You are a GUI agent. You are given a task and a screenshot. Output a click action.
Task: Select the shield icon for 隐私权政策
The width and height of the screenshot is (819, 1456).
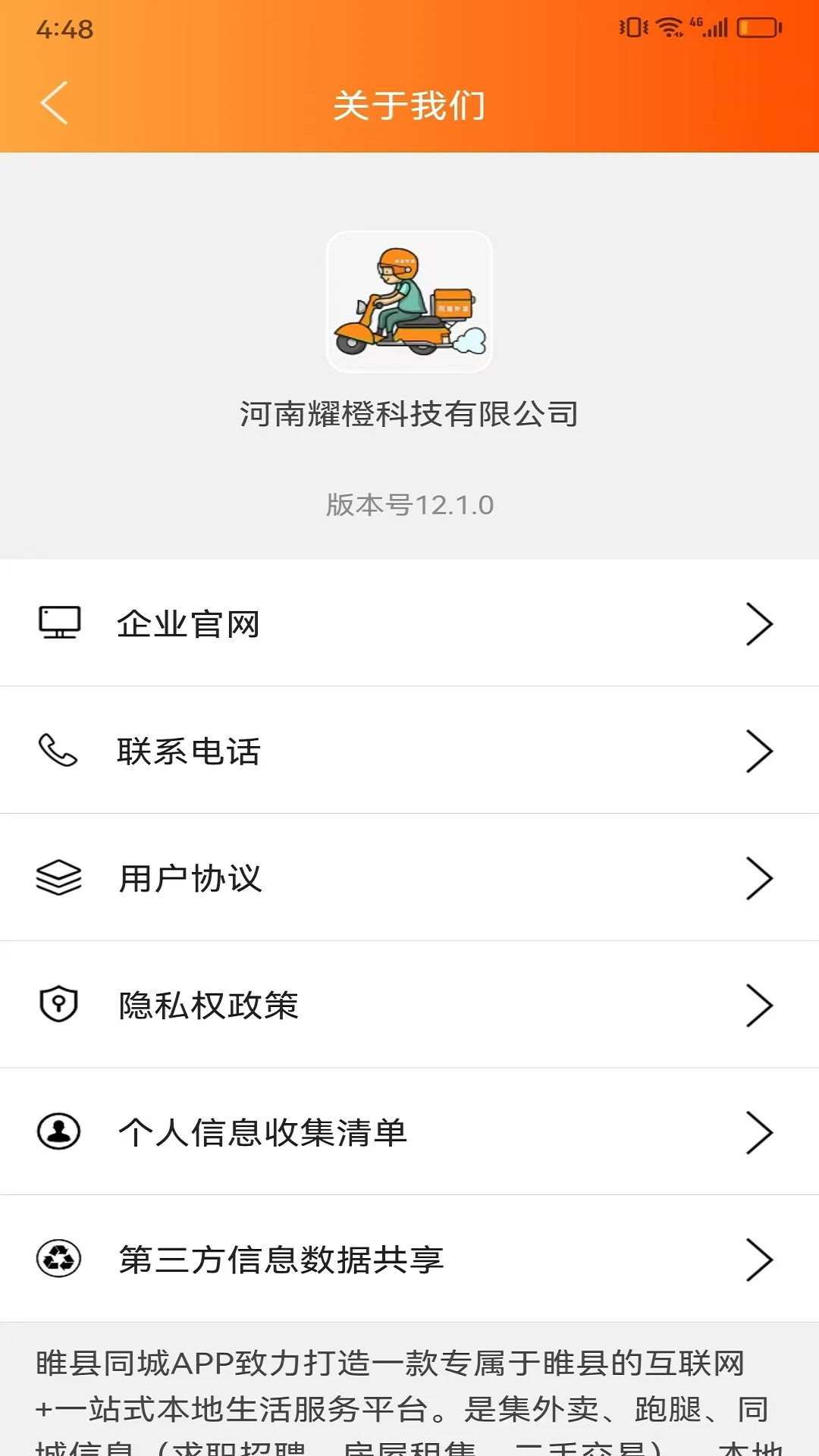coord(58,1005)
